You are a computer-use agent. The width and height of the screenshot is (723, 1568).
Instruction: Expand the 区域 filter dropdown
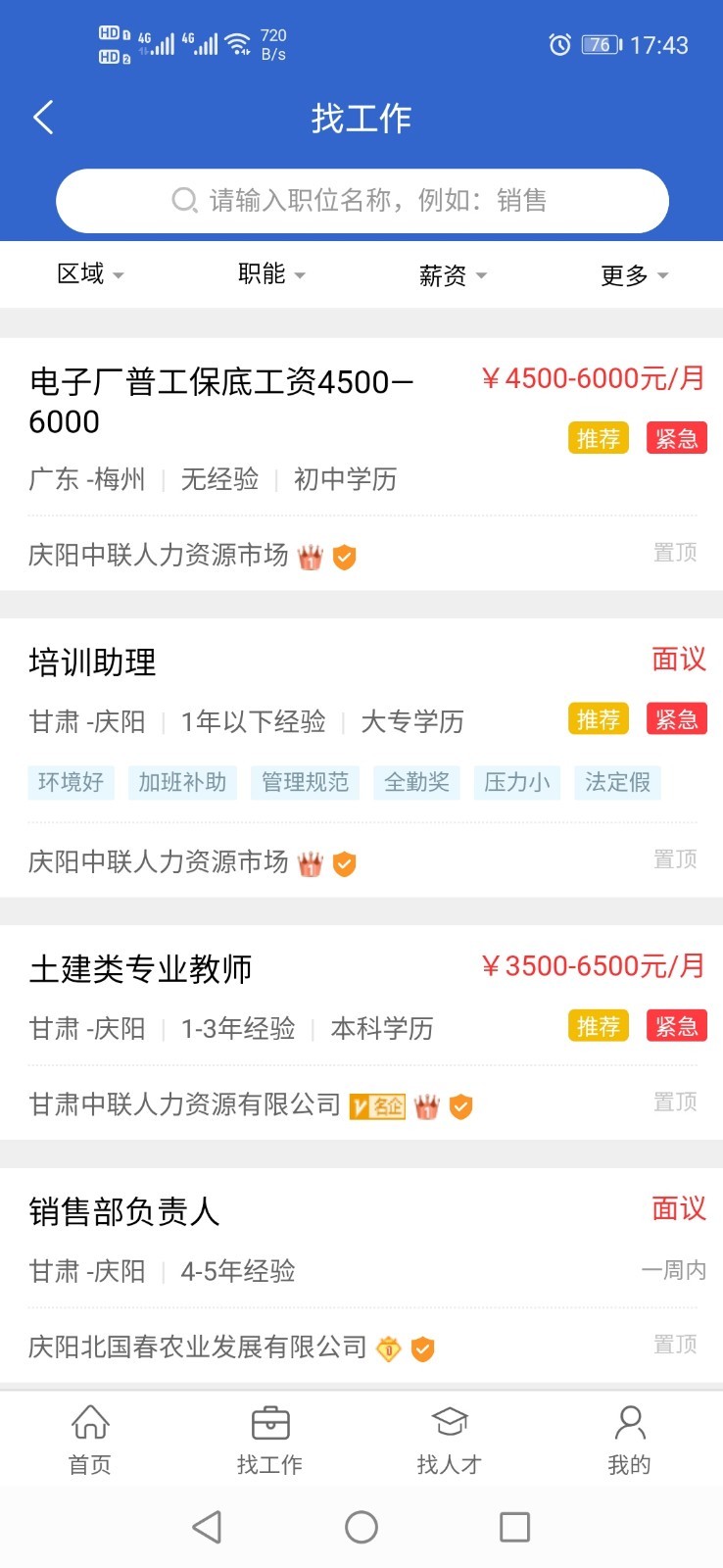(x=90, y=274)
